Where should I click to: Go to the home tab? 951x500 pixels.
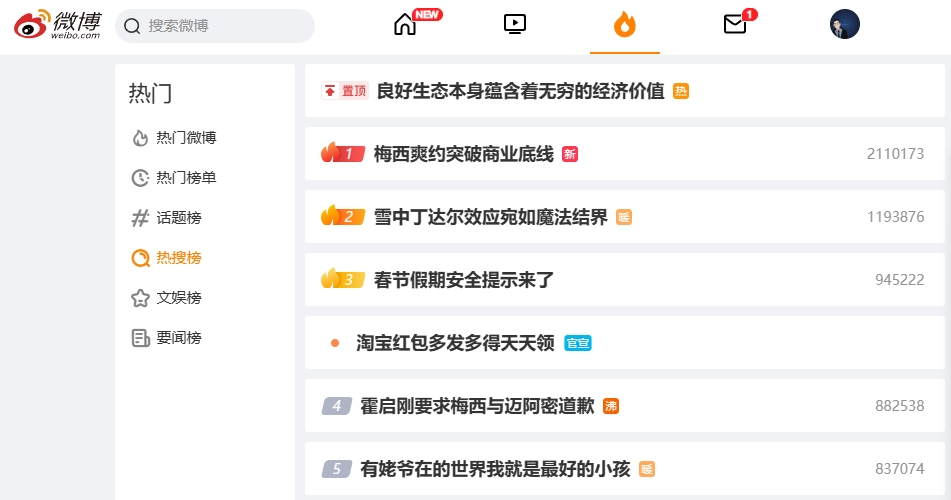coord(405,25)
